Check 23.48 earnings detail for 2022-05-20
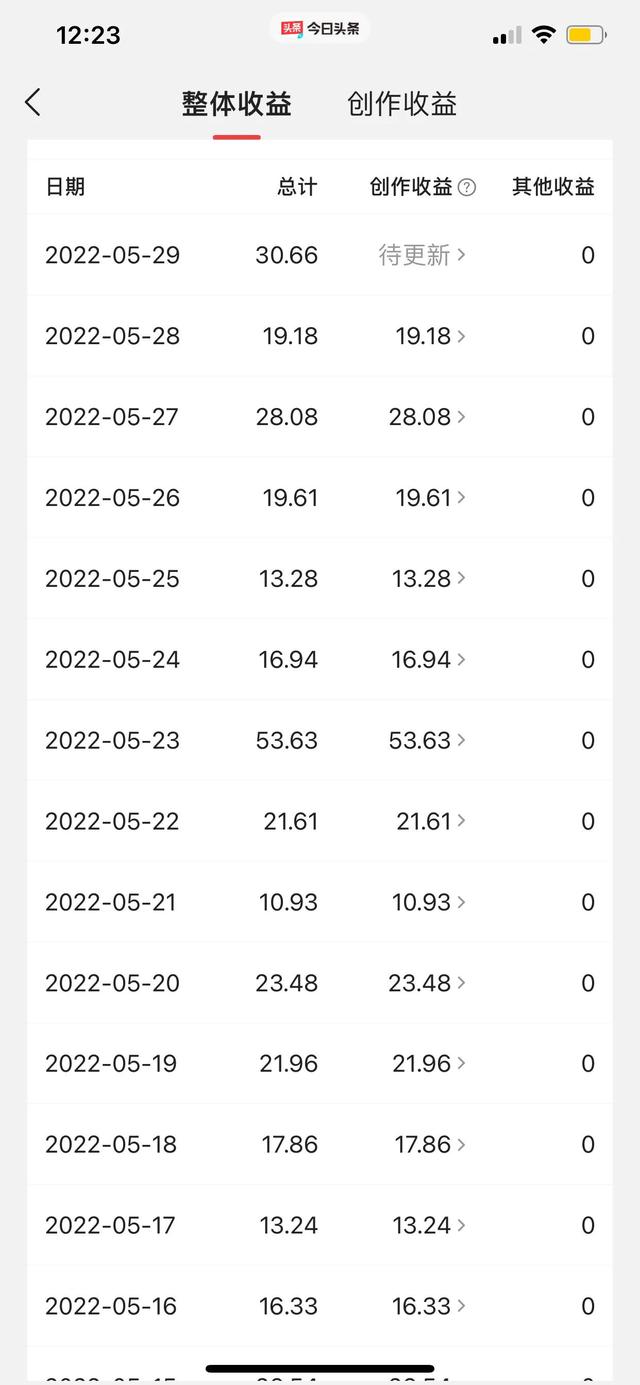 click(x=427, y=984)
